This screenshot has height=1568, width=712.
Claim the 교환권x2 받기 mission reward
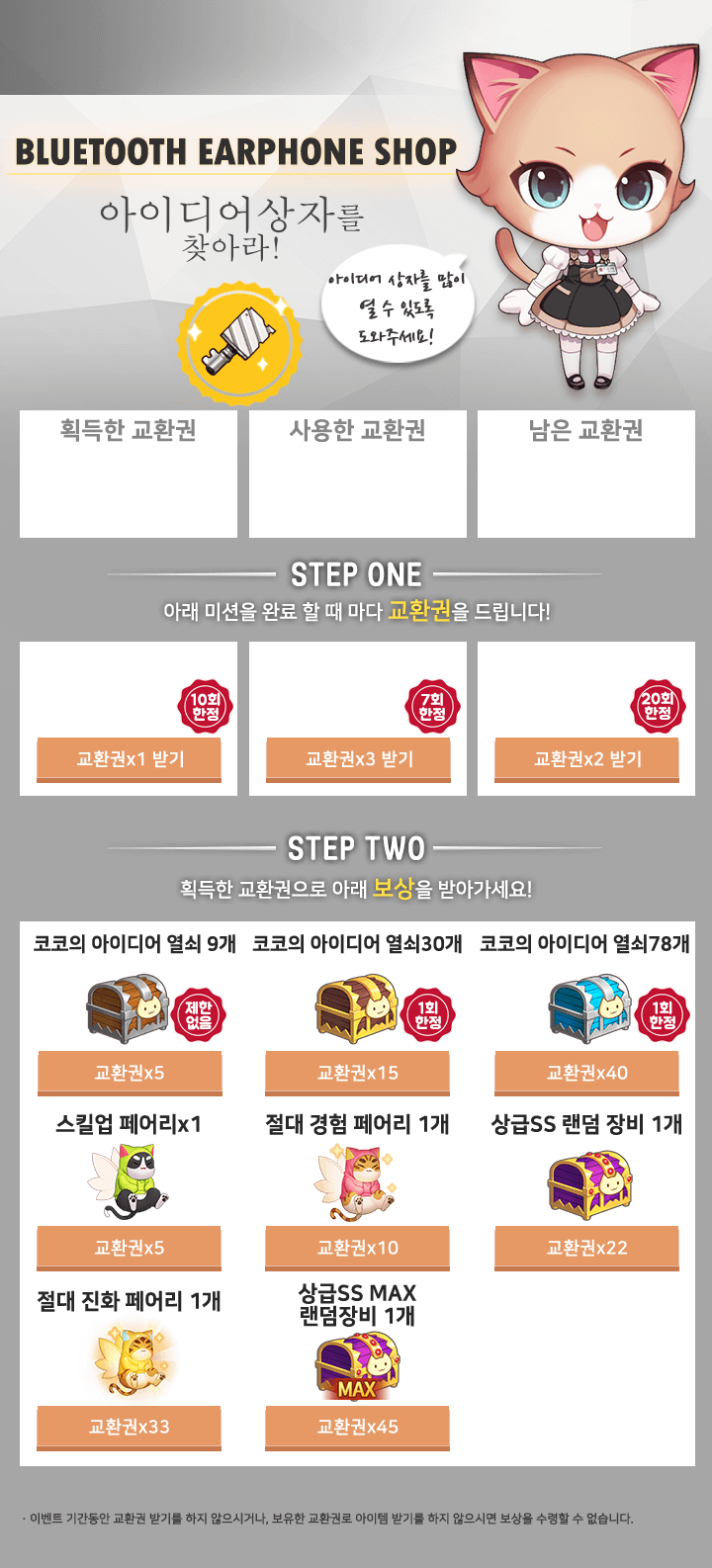pos(586,760)
